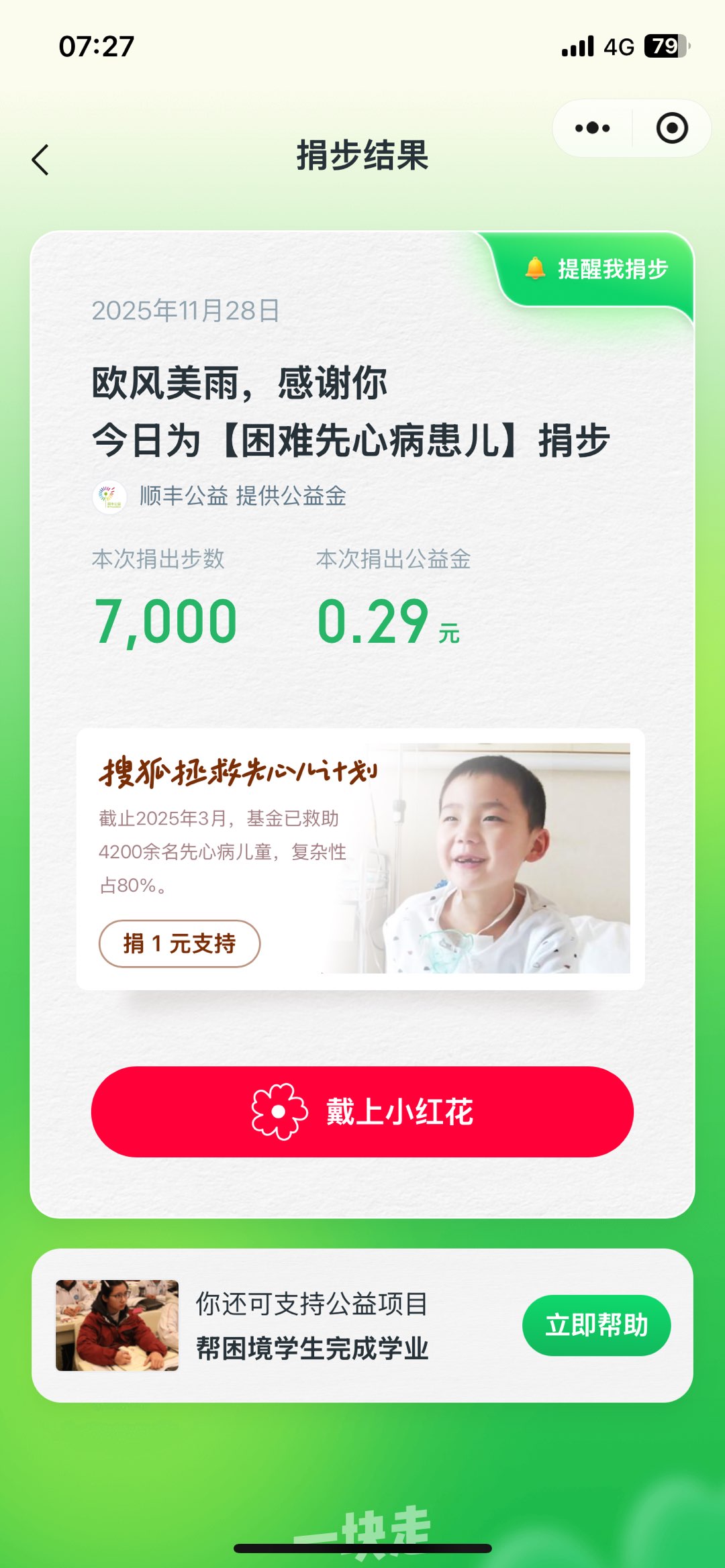Open the 帮困境学生完成学业 project card
Screen dimensions: 725x1568
coord(312,1326)
